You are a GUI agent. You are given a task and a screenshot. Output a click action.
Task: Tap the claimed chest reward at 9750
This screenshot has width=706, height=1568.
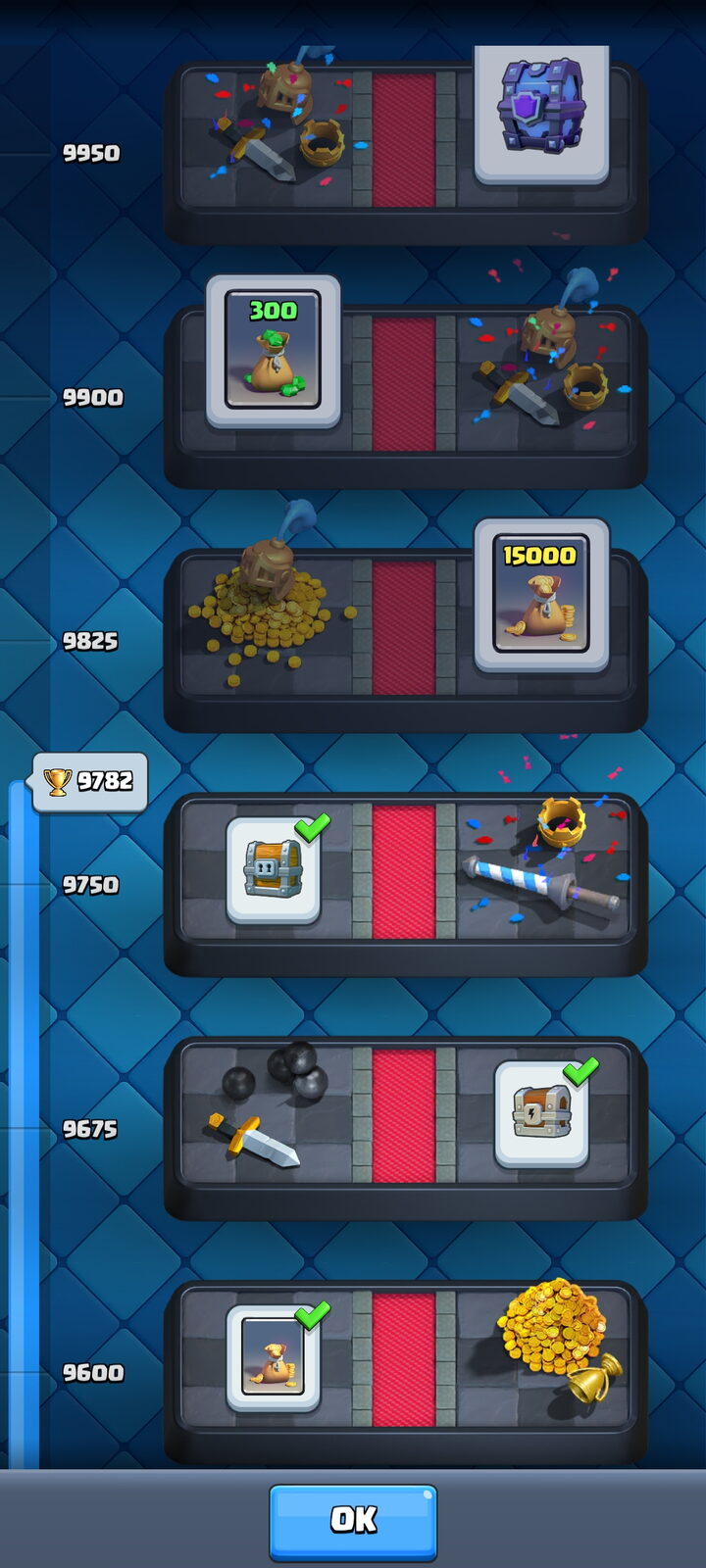(x=274, y=871)
